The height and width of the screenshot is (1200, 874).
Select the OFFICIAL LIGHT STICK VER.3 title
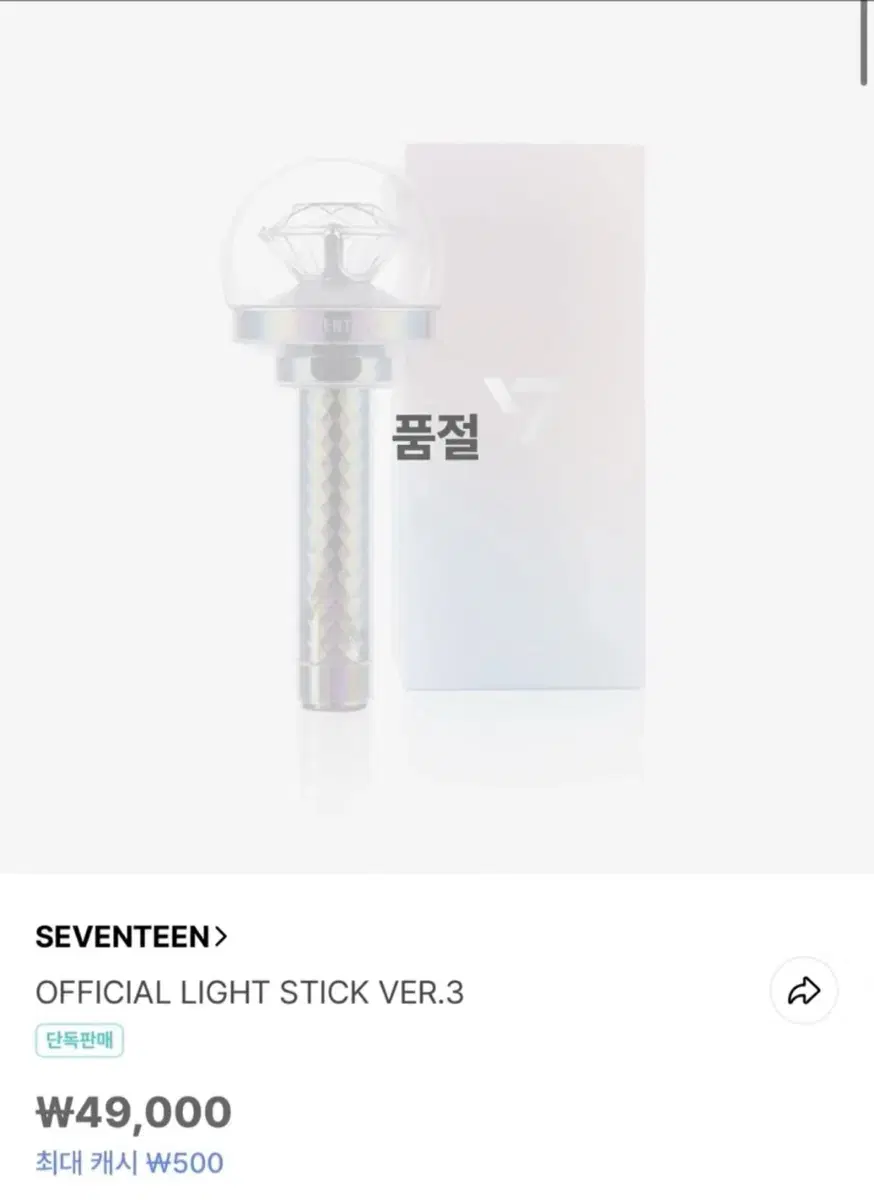[x=250, y=992]
